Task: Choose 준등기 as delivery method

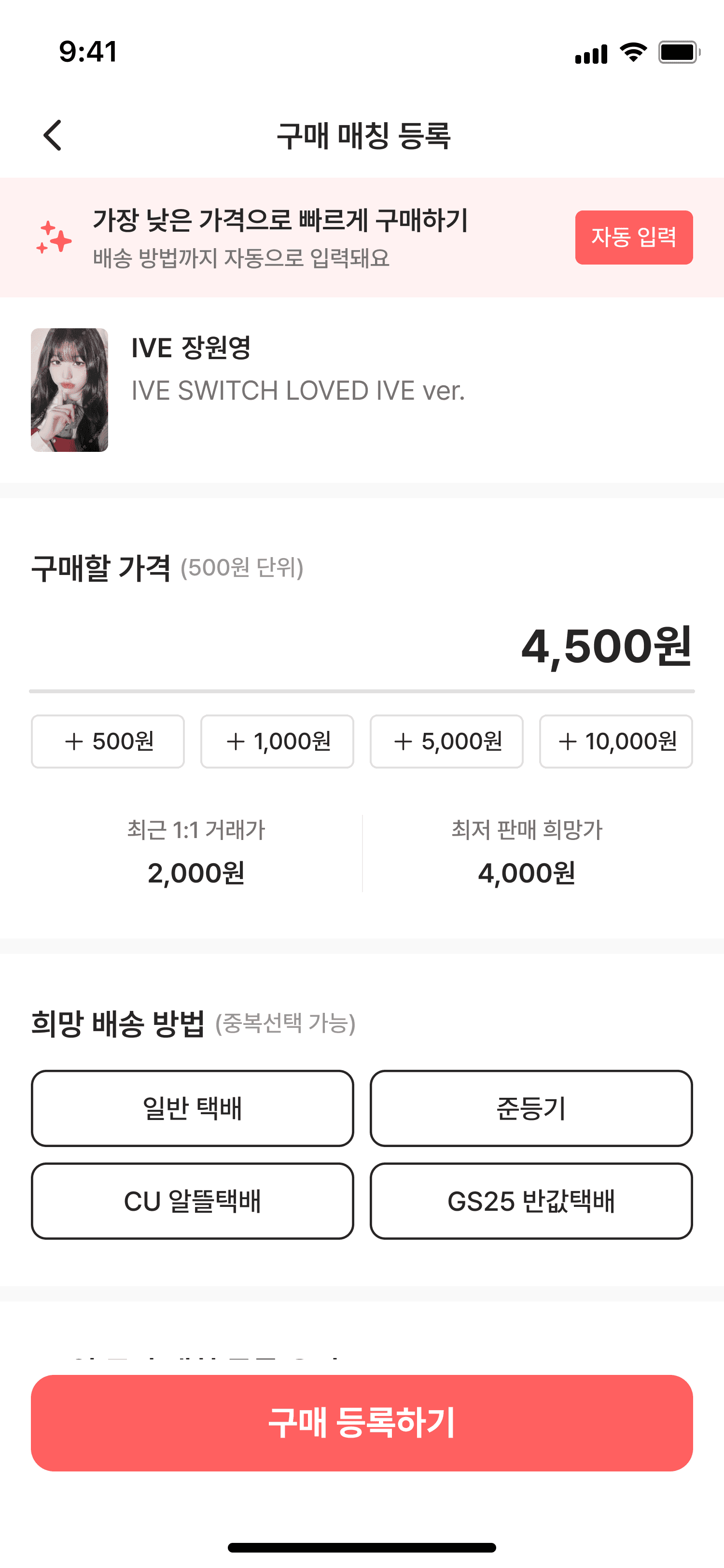Action: (531, 1108)
